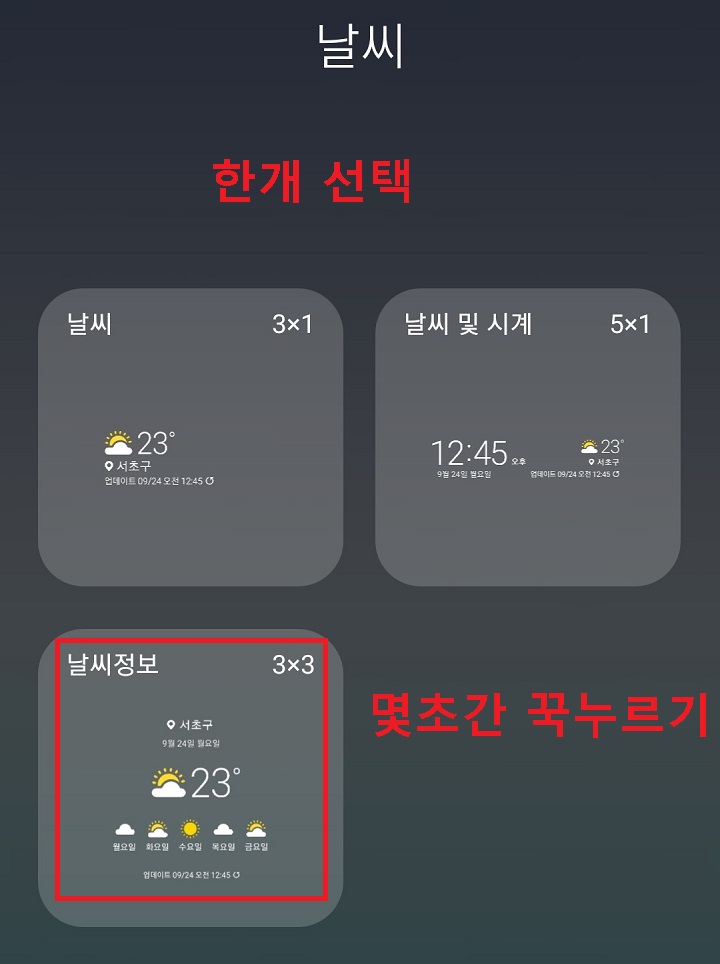Tap the location pin icon next to 서초구 in 날씨 widget
This screenshot has width=720, height=964.
[109, 465]
